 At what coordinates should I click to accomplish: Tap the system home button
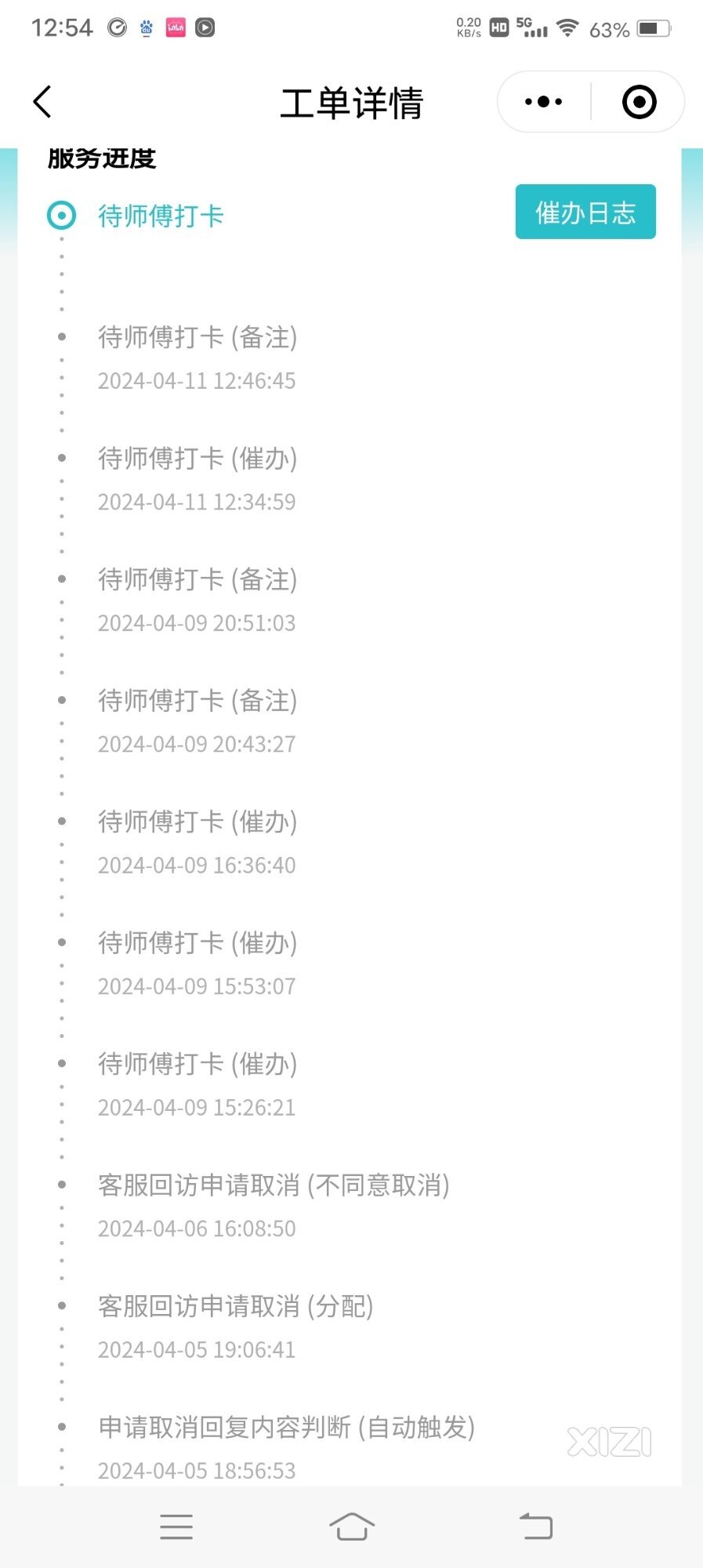[x=352, y=1526]
